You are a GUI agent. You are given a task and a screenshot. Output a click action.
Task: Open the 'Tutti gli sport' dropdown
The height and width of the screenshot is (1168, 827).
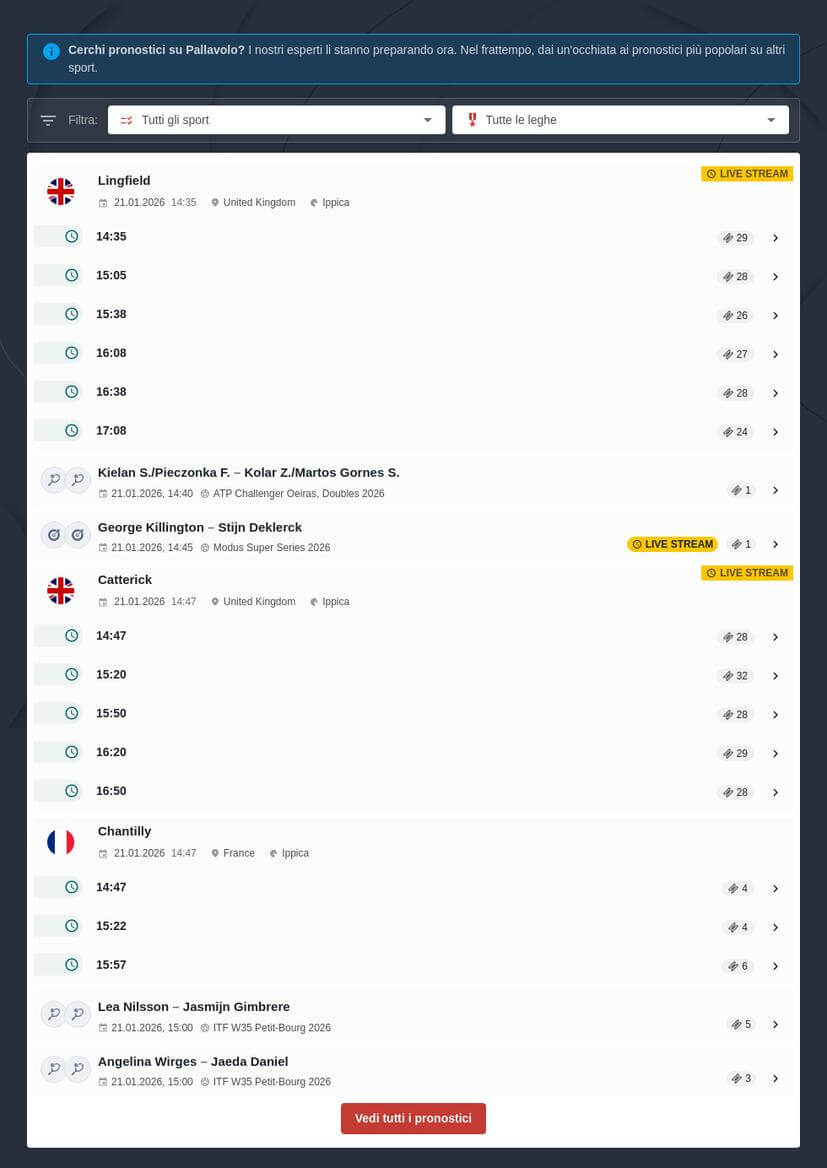(276, 120)
